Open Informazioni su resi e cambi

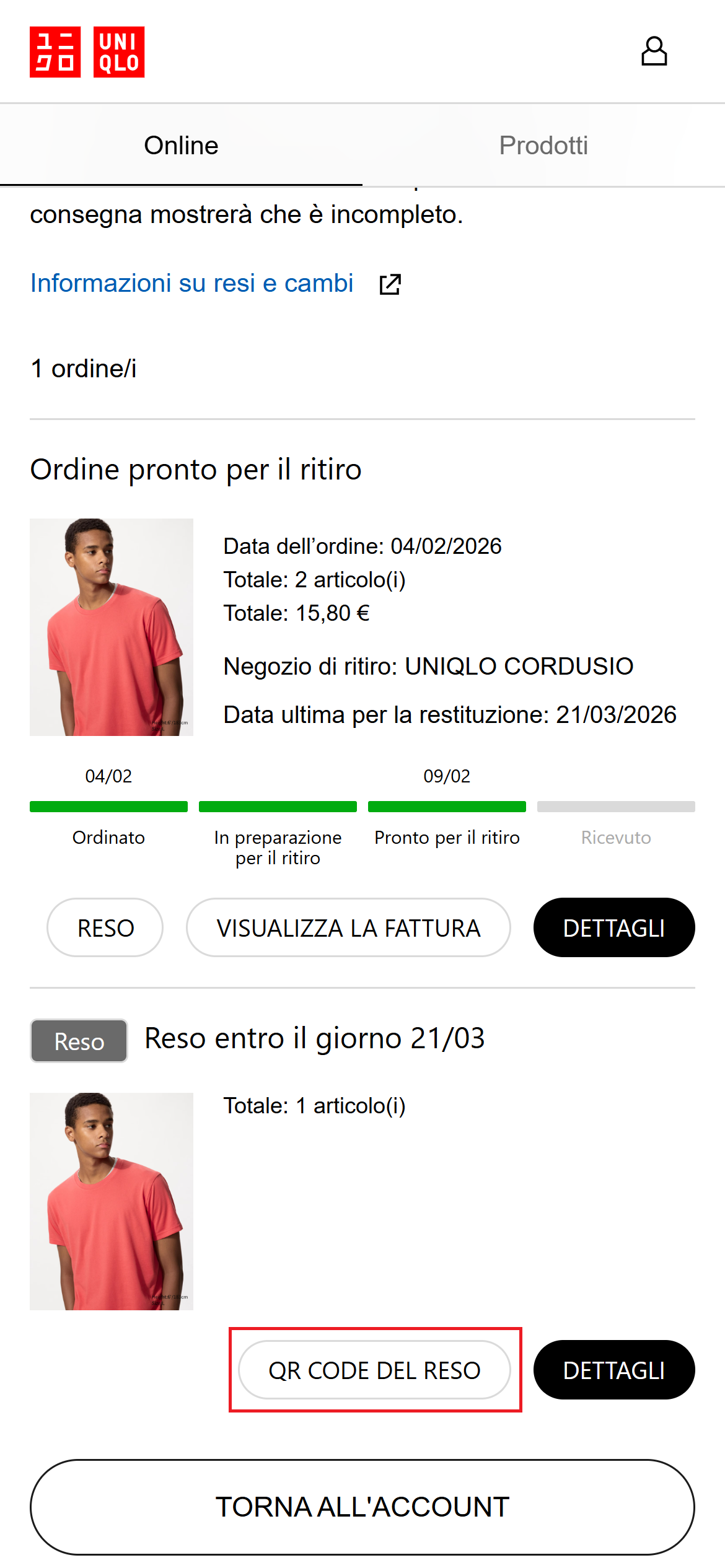point(191,284)
